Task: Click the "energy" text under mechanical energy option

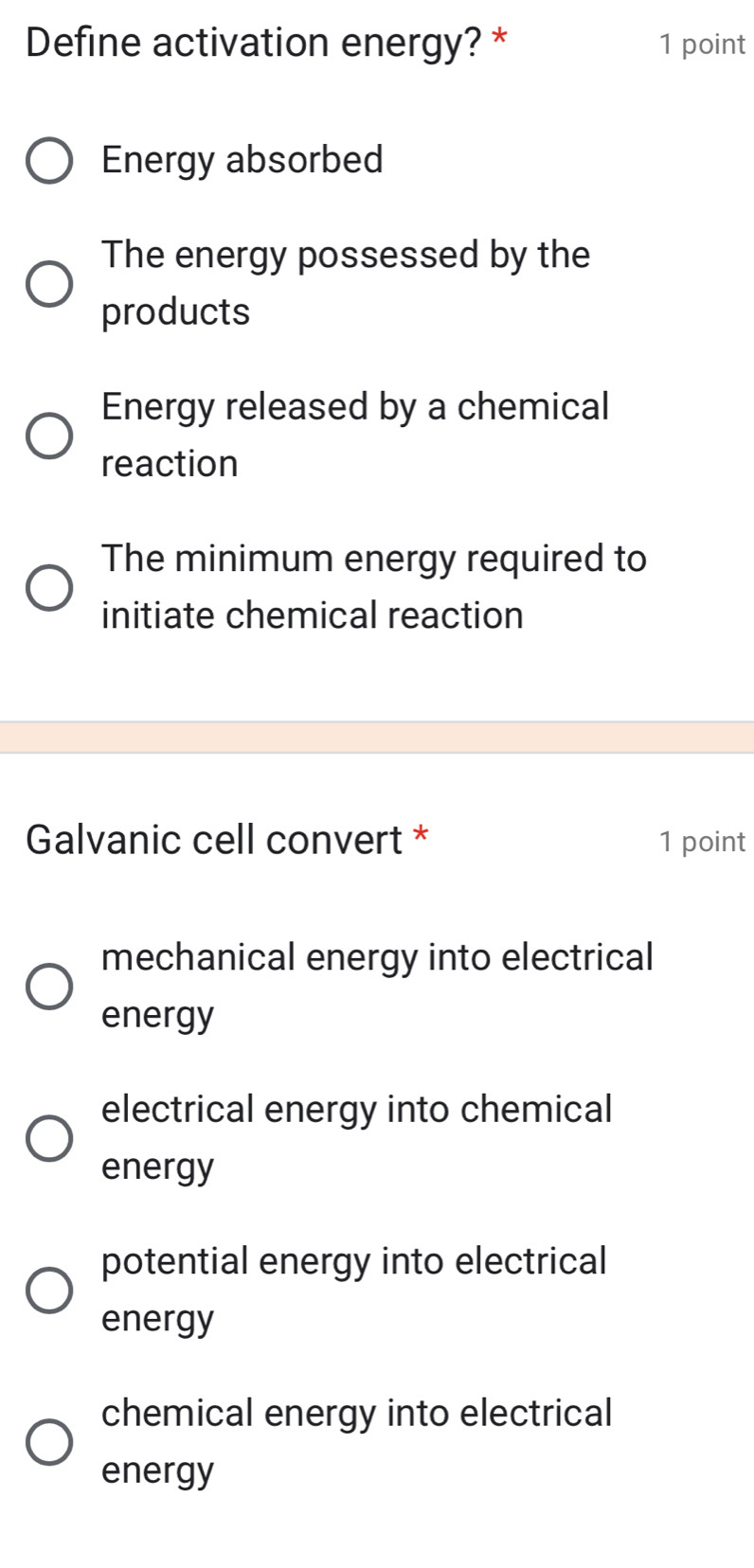Action: [156, 1014]
